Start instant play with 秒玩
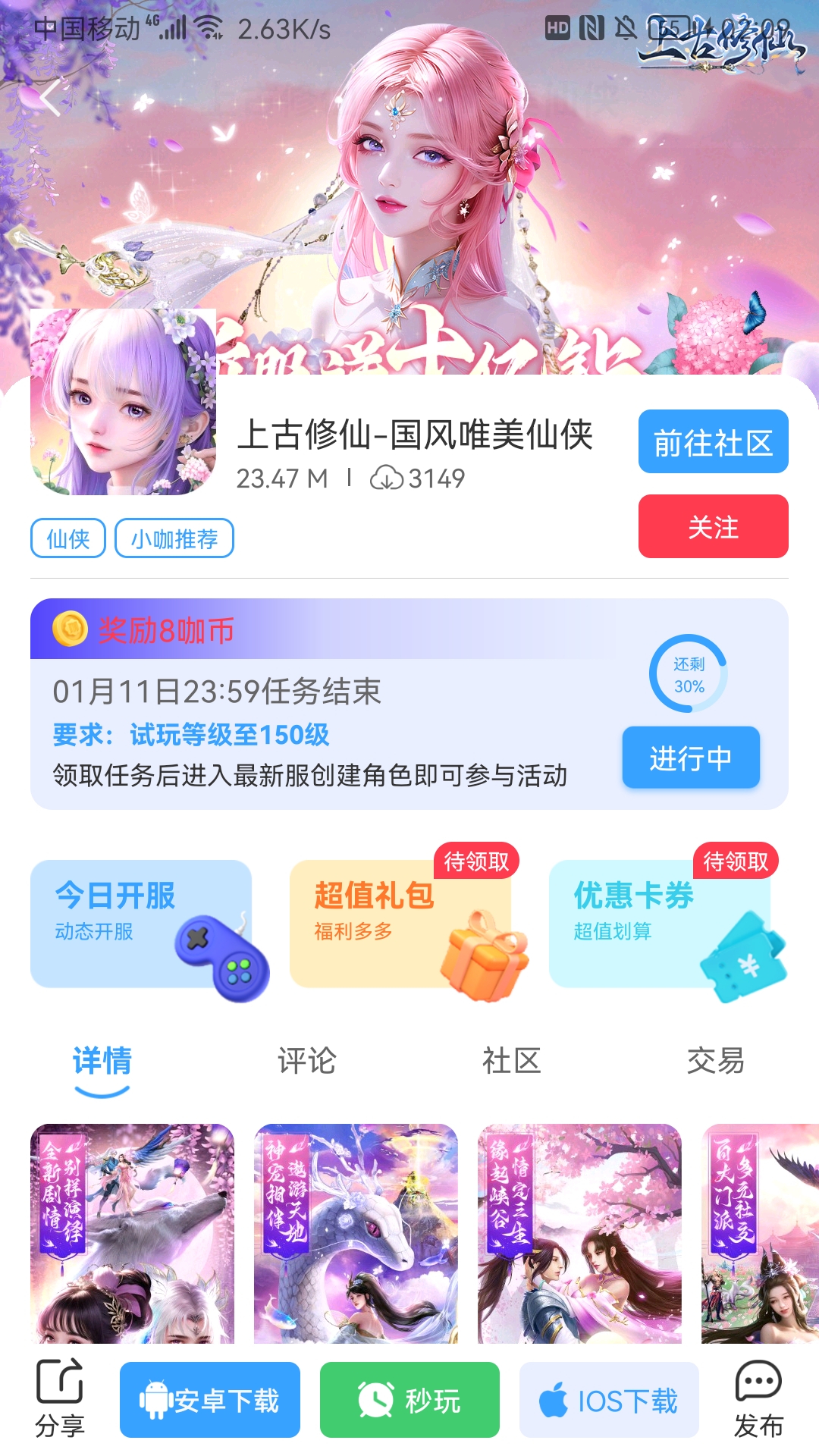819x1456 pixels. (409, 1400)
